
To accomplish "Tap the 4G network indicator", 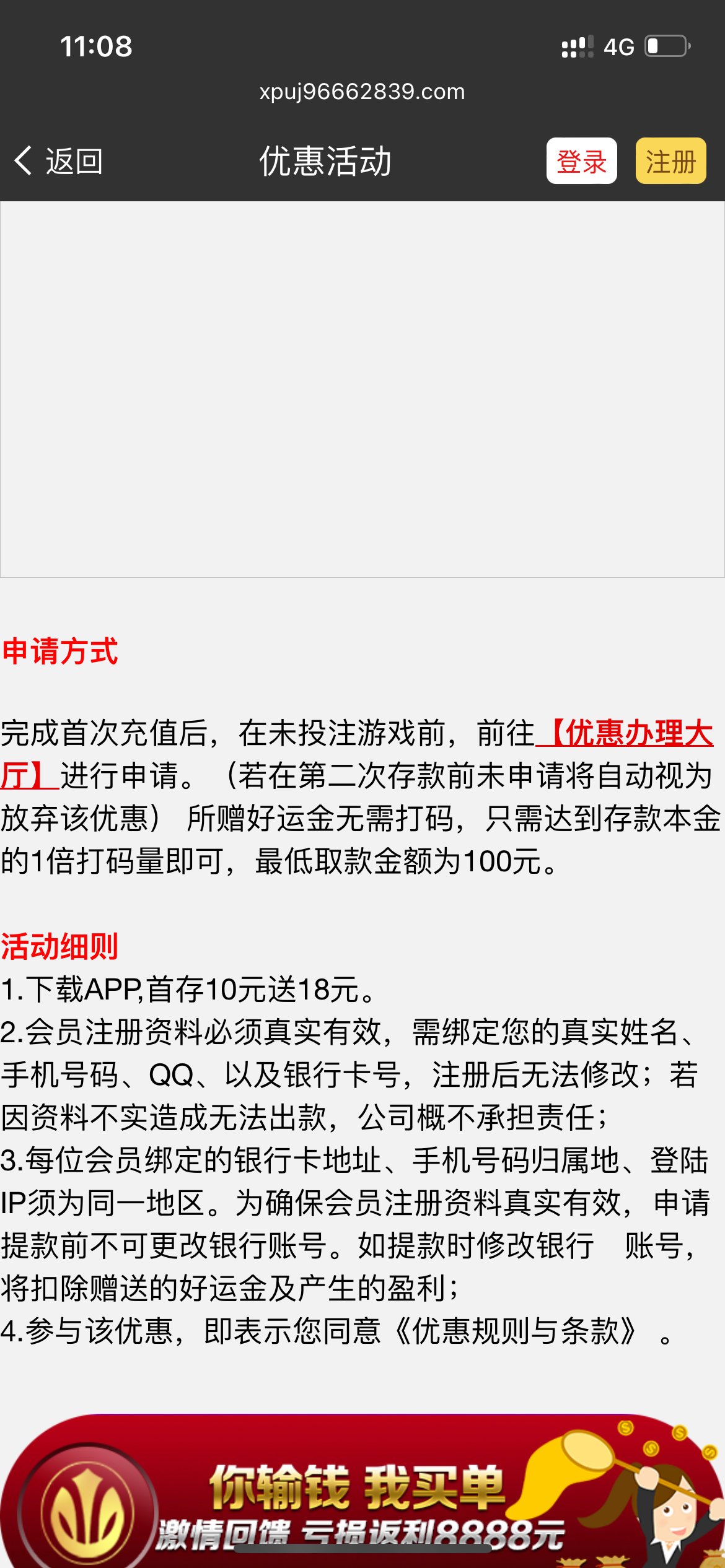I will click(620, 45).
